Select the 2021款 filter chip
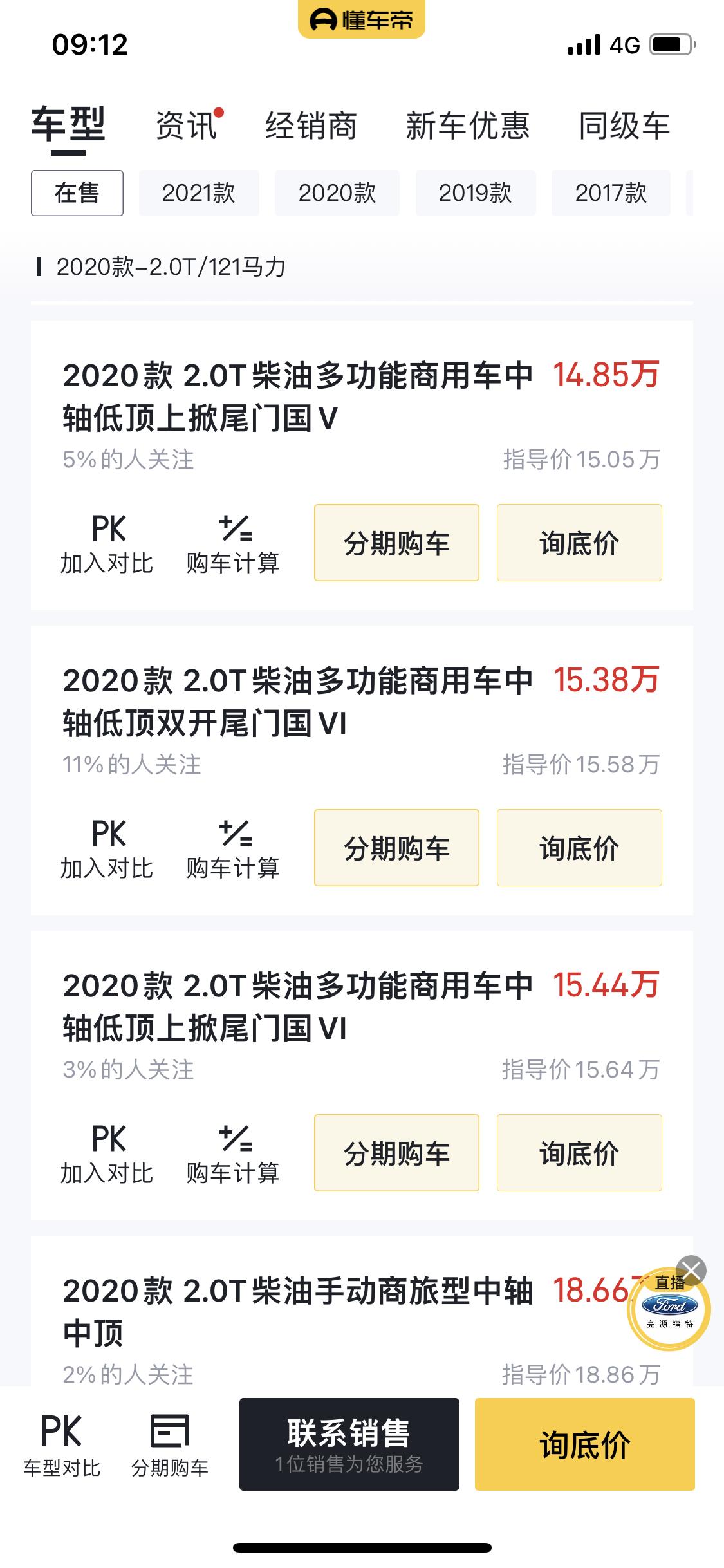 coord(199,193)
